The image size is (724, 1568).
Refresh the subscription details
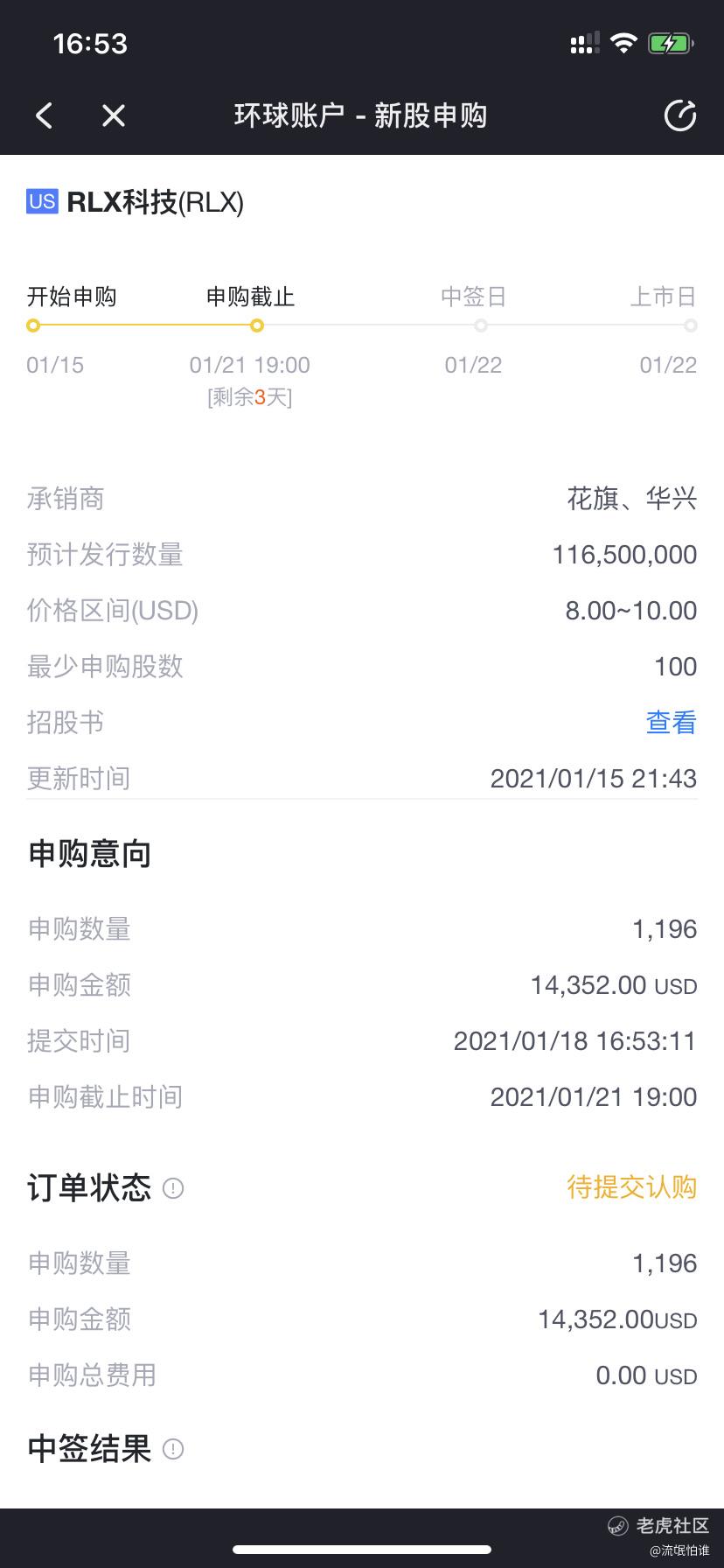(x=679, y=115)
